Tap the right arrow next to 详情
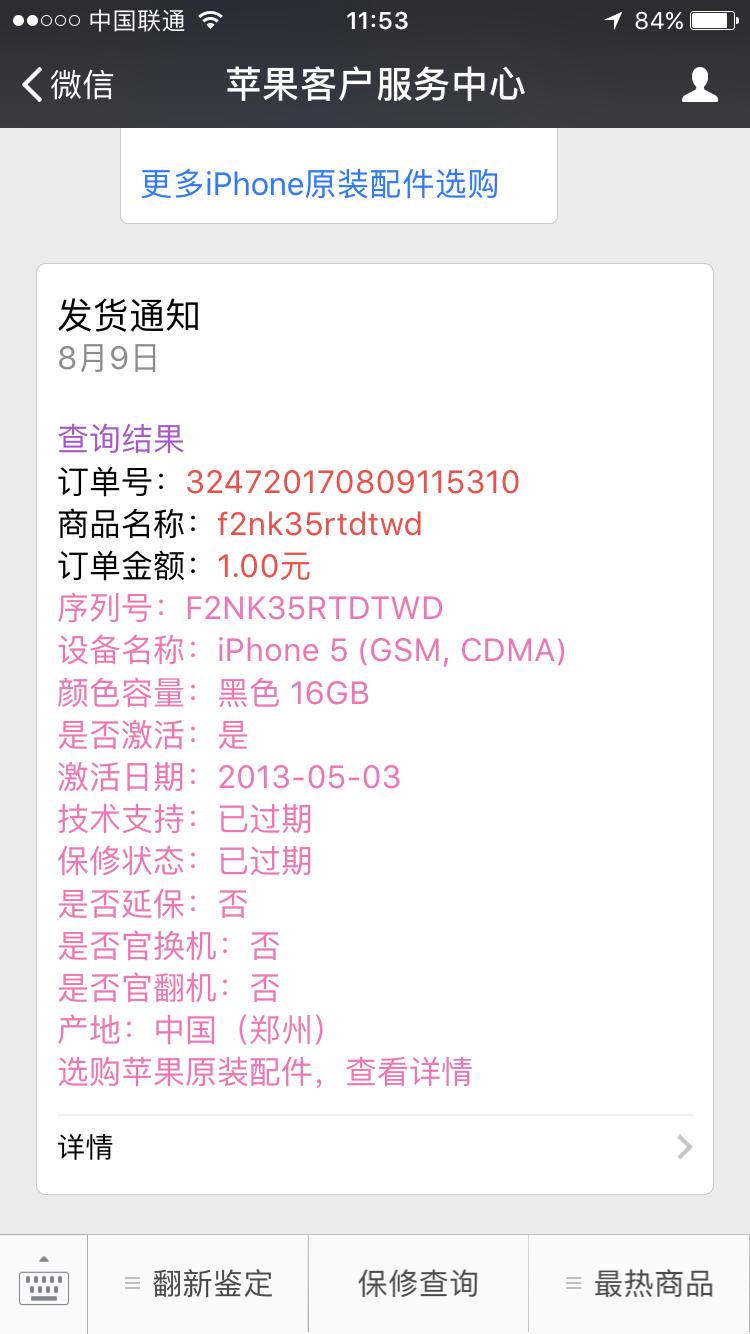This screenshot has width=750, height=1334. [684, 1147]
